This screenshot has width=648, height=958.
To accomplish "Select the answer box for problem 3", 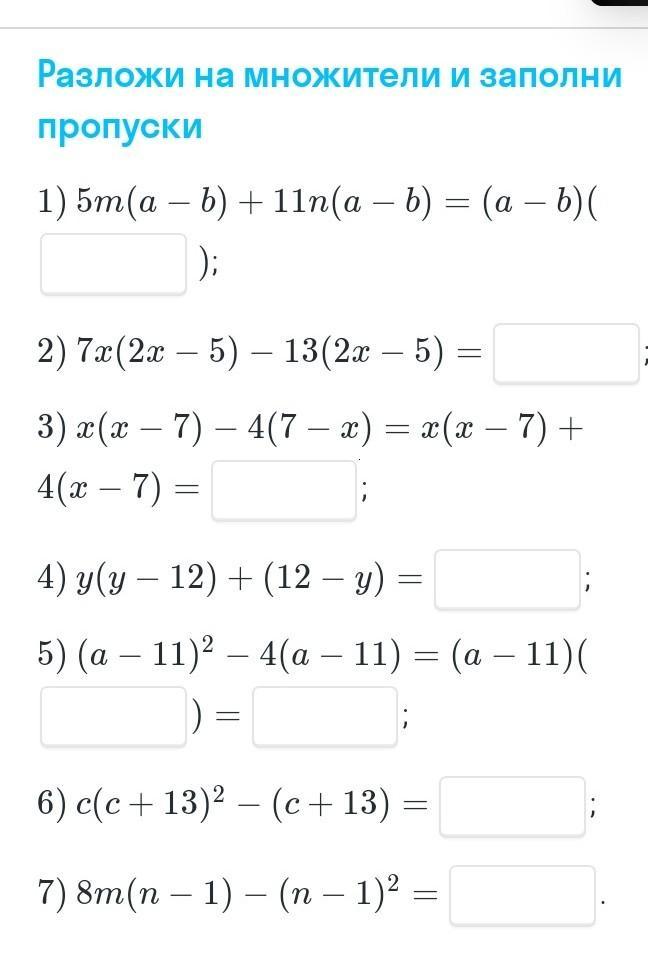I will click(284, 491).
